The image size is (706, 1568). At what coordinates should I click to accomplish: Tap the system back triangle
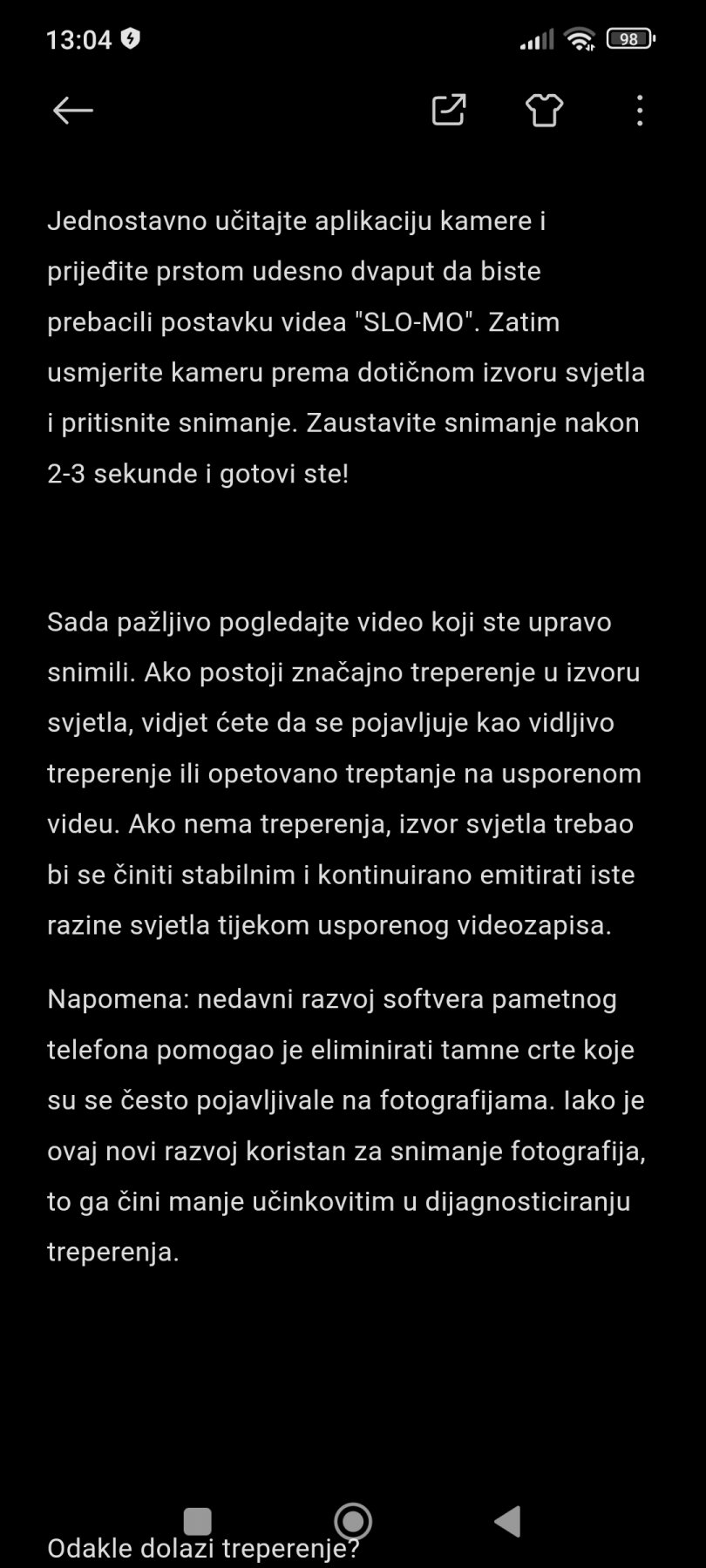click(x=507, y=1522)
